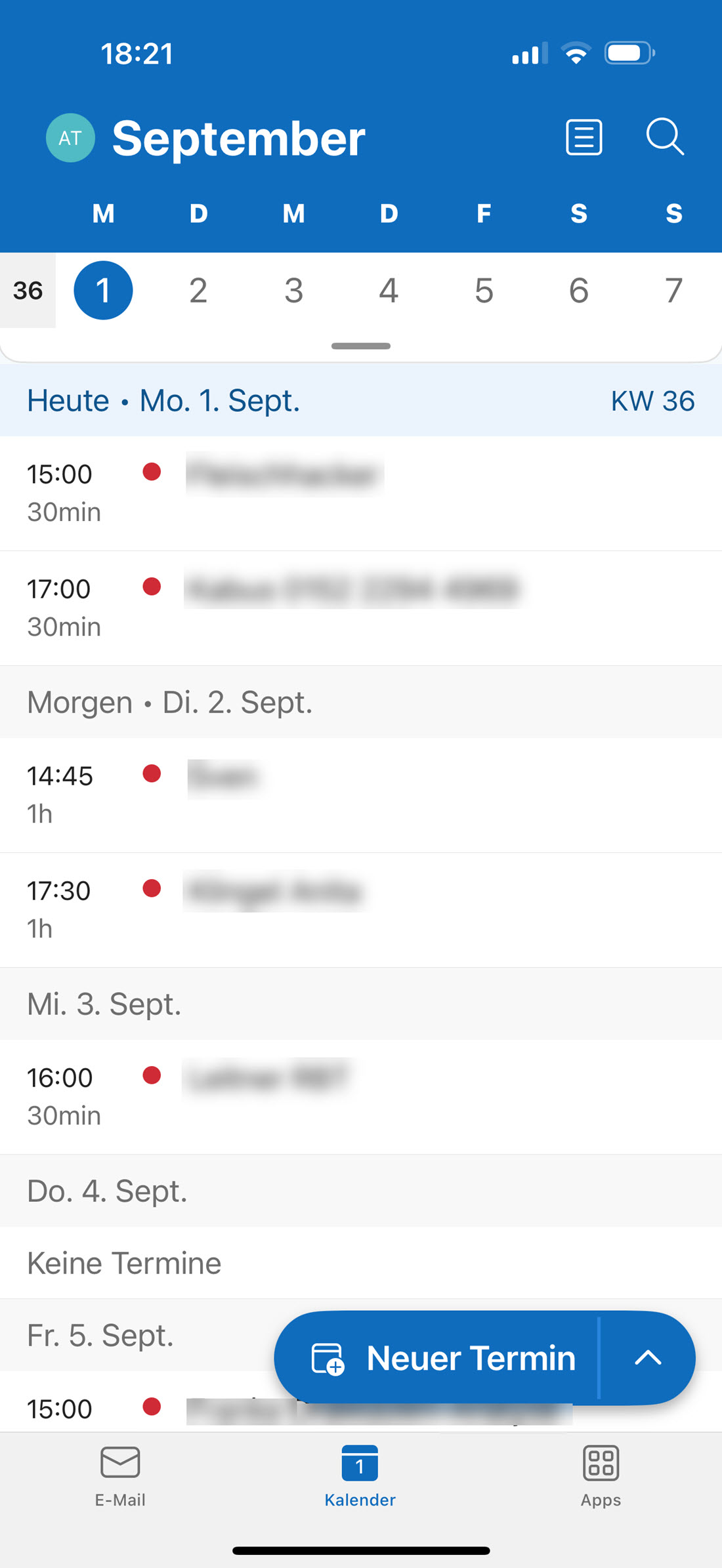Viewport: 722px width, 1568px height.
Task: Tap the September month title
Action: (x=238, y=138)
